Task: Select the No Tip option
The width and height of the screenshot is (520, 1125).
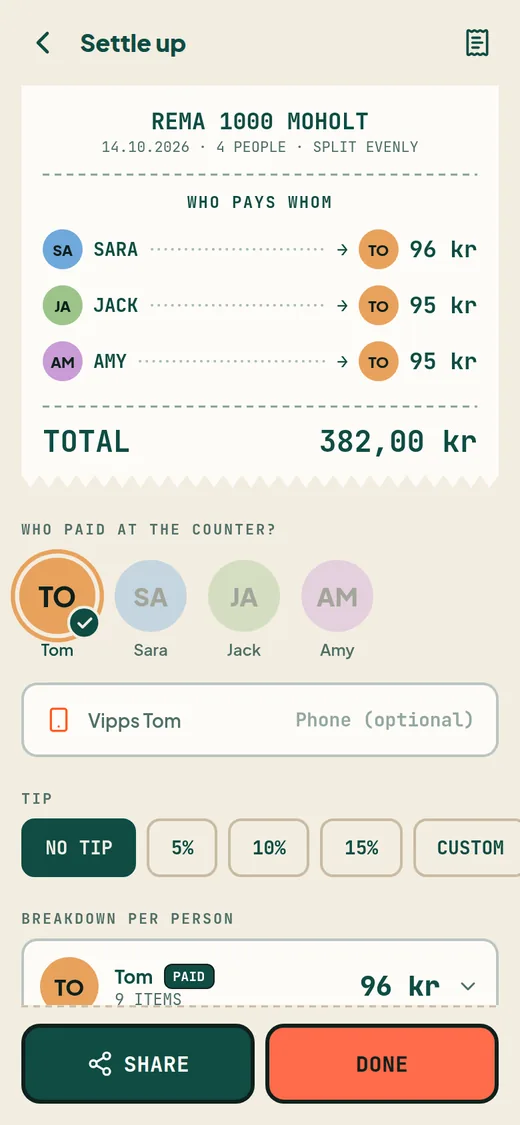Action: pos(79,847)
